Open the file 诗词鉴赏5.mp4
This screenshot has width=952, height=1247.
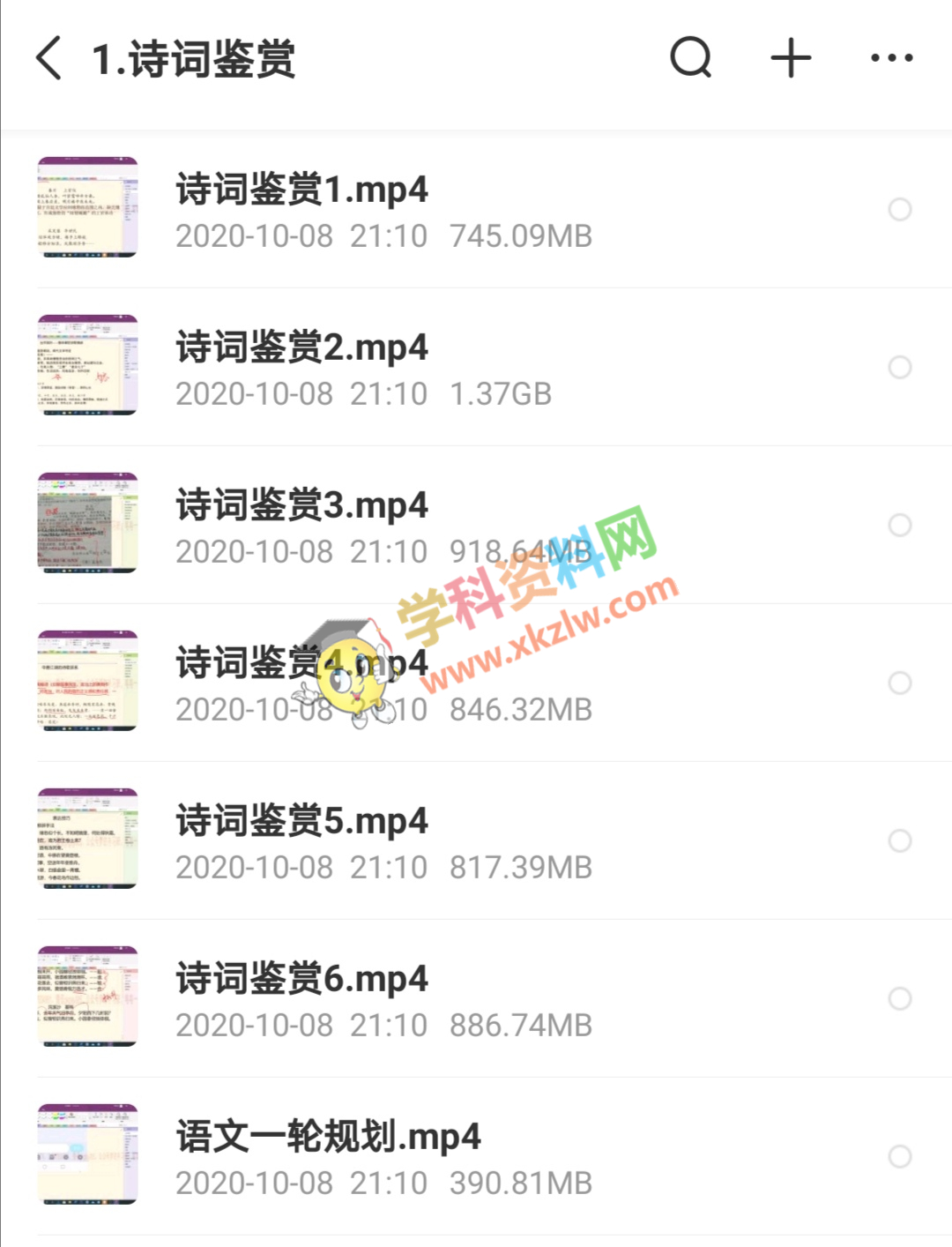pos(301,822)
